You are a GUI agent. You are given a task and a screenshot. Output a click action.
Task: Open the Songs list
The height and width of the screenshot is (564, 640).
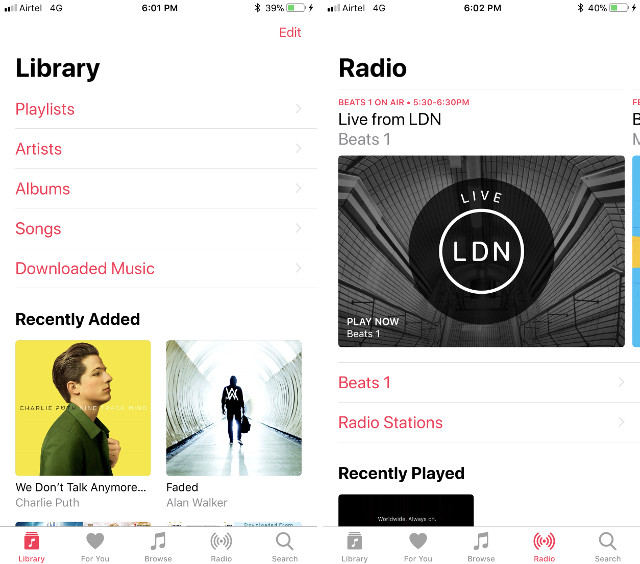coord(38,229)
